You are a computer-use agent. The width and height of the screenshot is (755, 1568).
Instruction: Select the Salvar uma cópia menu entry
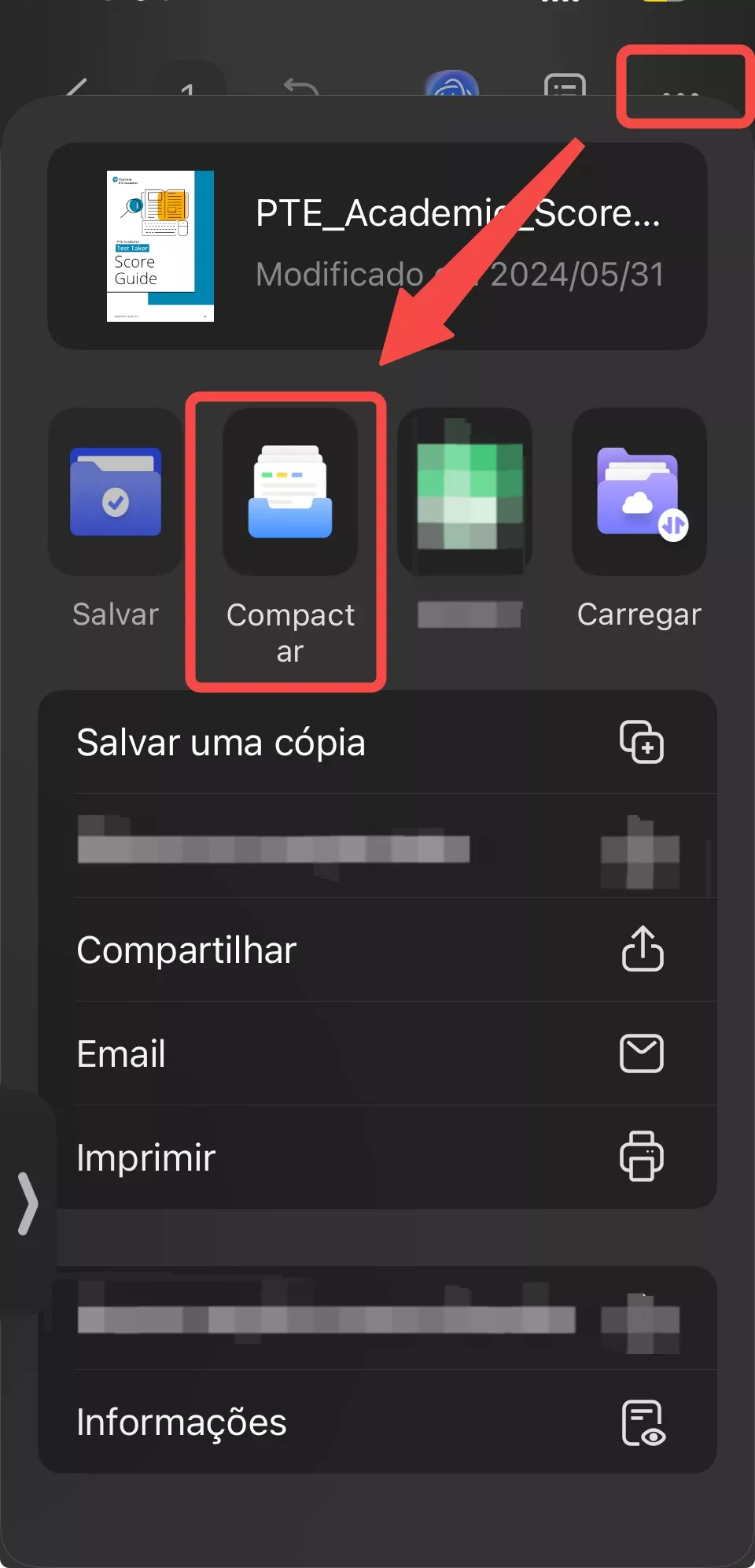(220, 742)
